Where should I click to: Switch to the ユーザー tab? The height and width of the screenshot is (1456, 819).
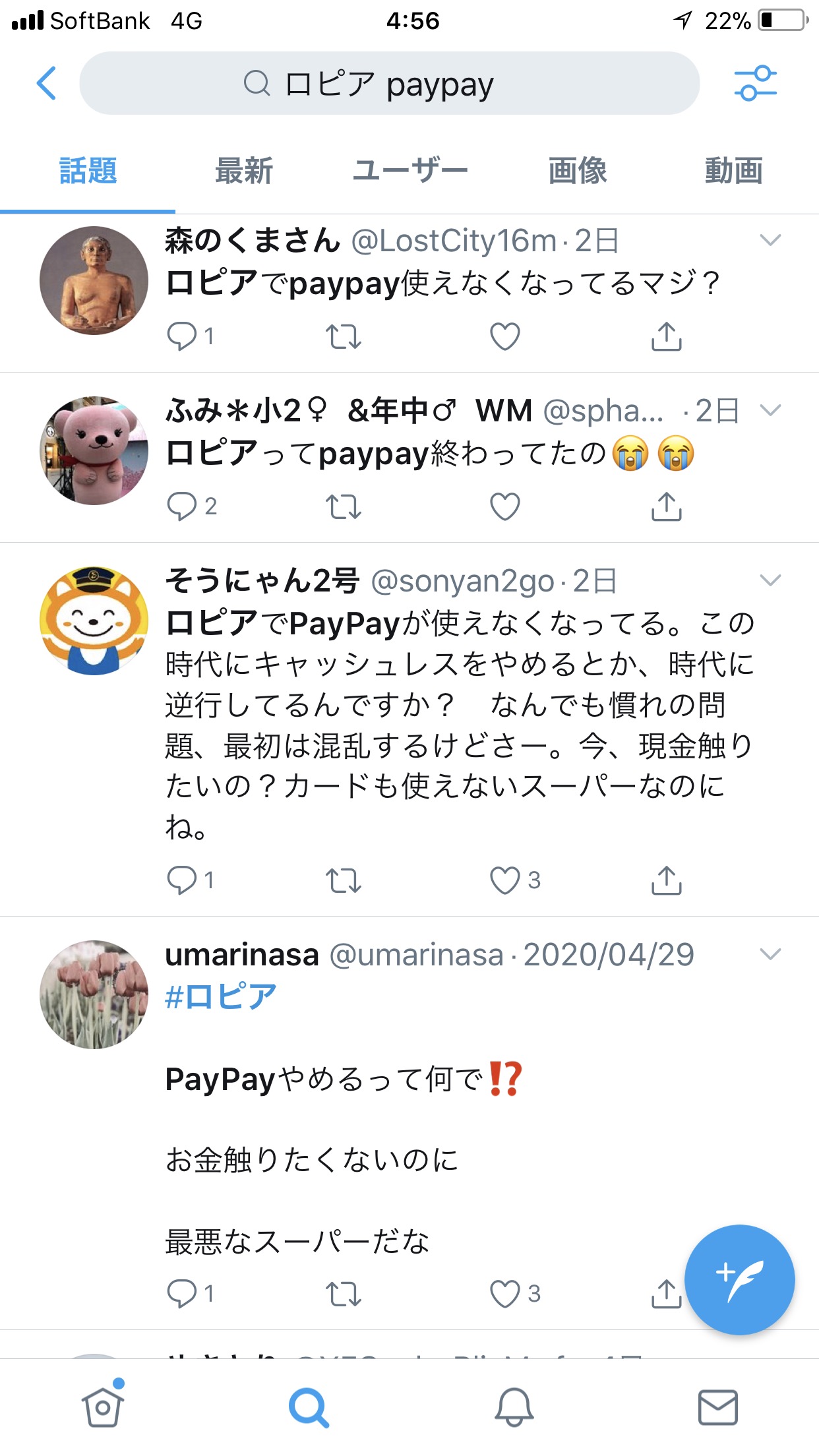pos(409,171)
